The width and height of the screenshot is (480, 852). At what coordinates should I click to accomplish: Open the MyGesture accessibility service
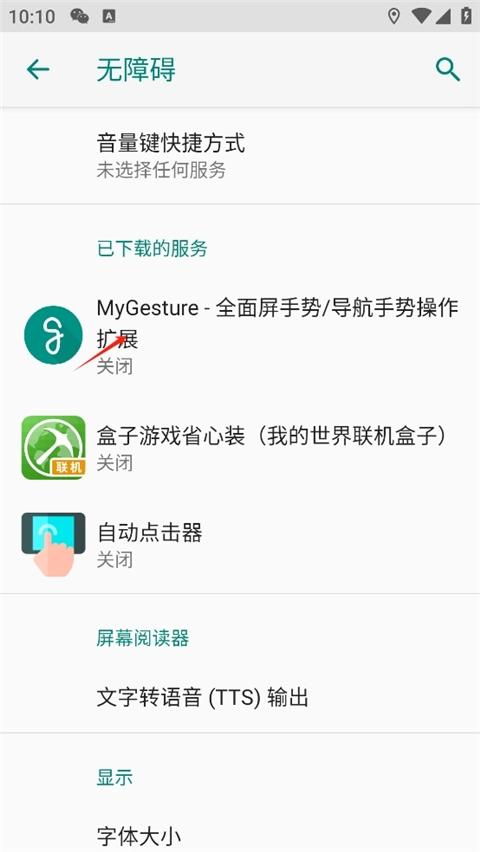(240, 335)
